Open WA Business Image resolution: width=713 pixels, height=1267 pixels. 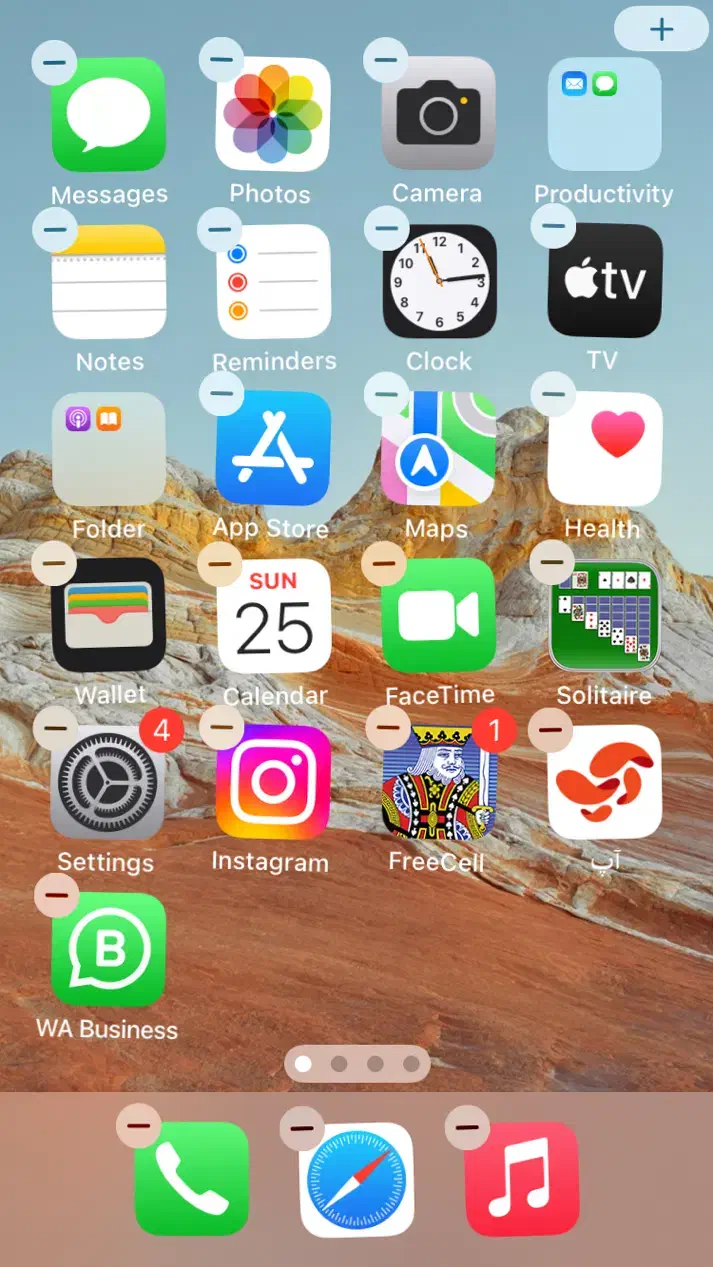[108, 949]
